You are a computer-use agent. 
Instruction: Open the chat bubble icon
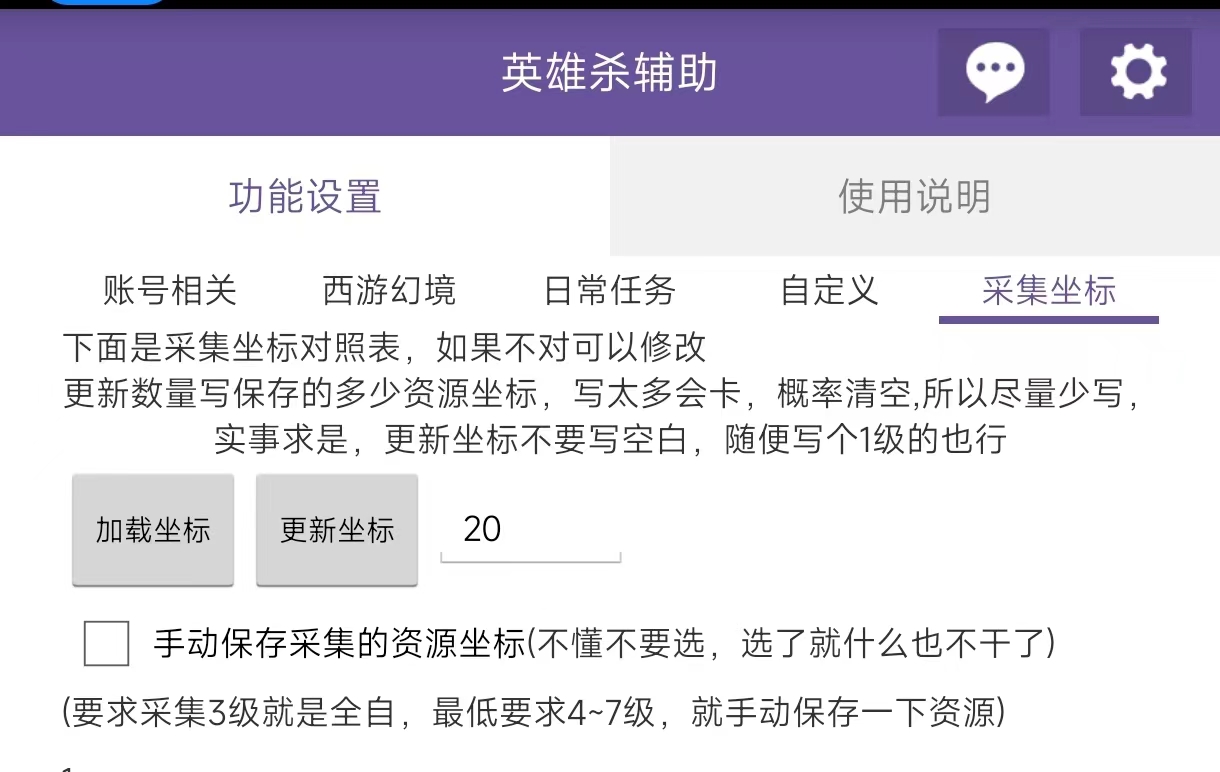993,72
